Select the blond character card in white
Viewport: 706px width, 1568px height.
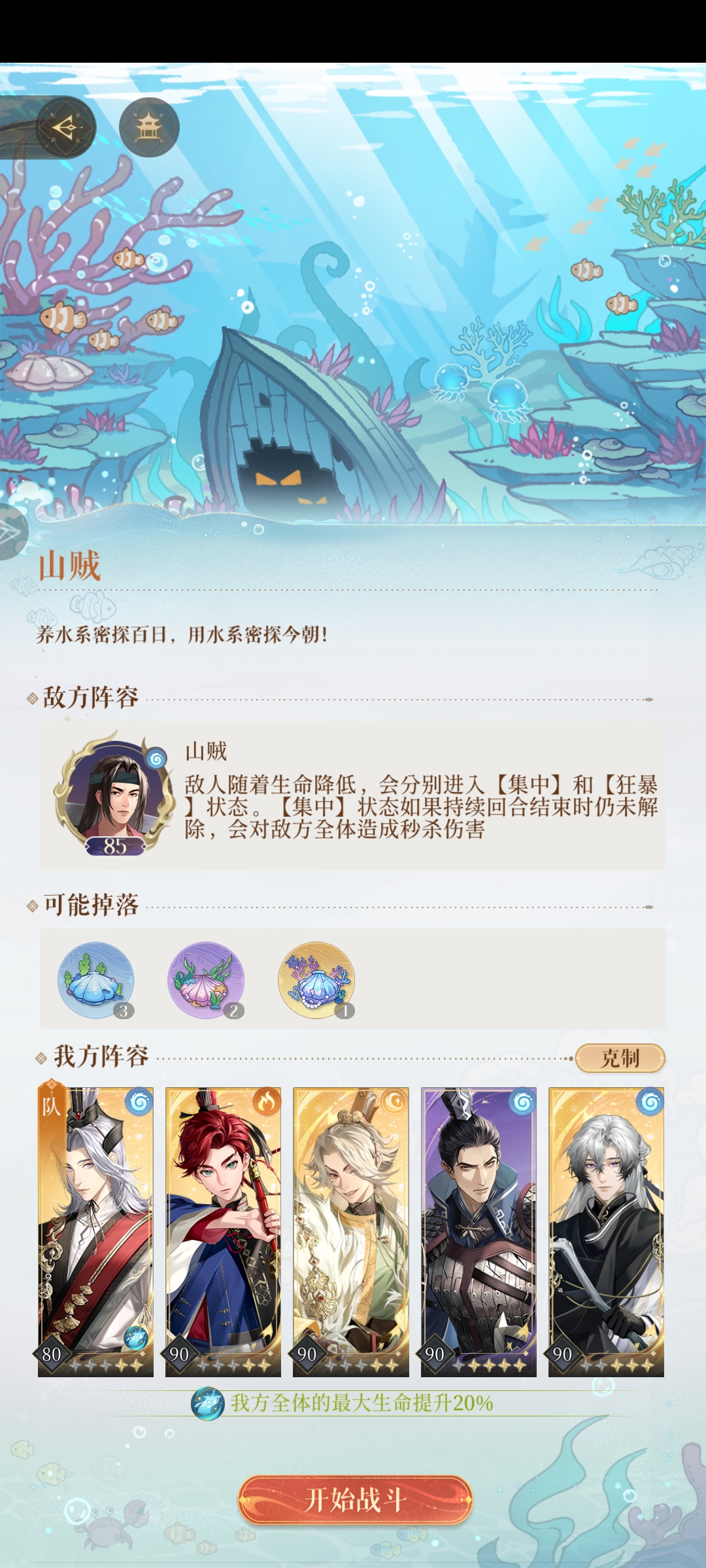[351, 1232]
